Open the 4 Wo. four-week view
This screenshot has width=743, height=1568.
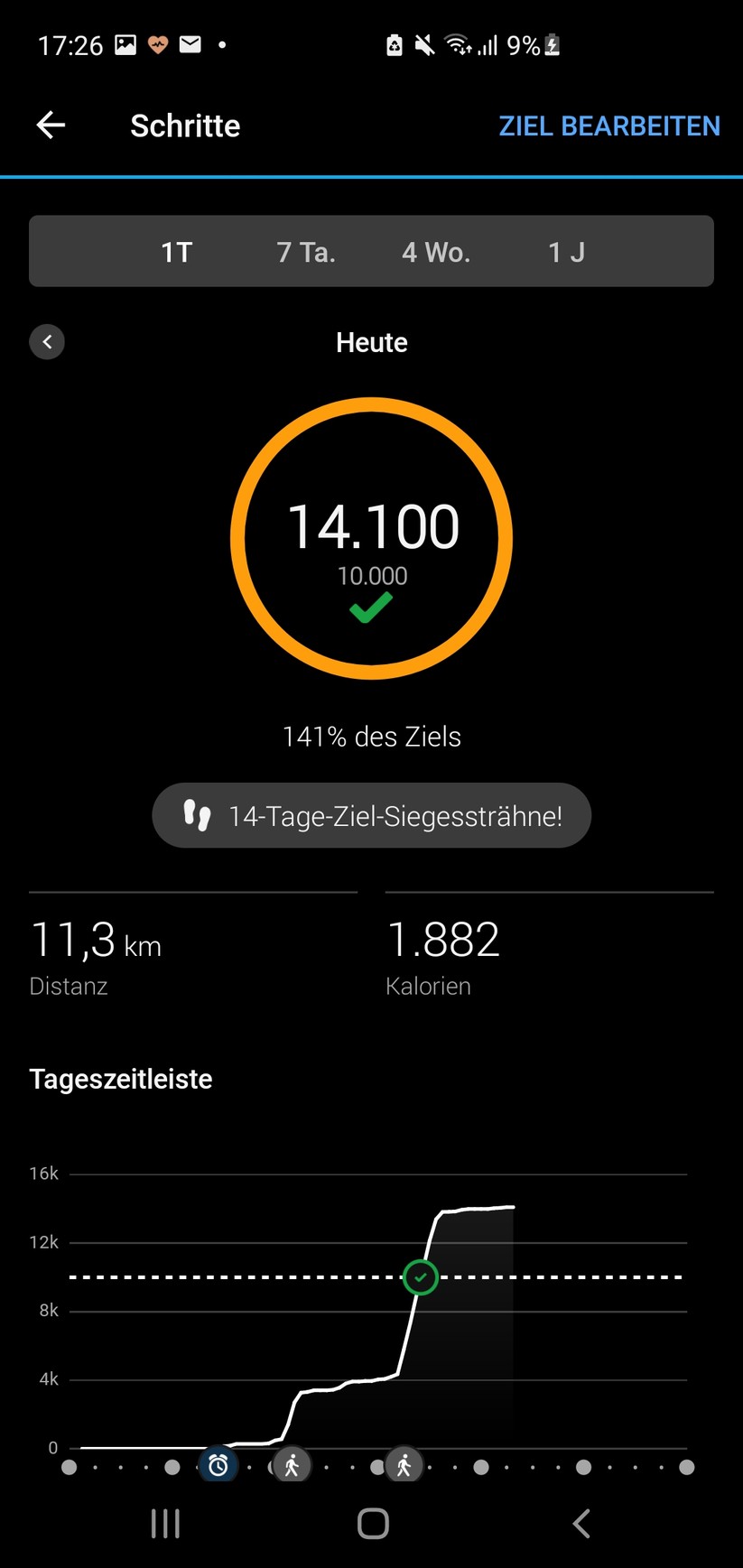tap(436, 252)
